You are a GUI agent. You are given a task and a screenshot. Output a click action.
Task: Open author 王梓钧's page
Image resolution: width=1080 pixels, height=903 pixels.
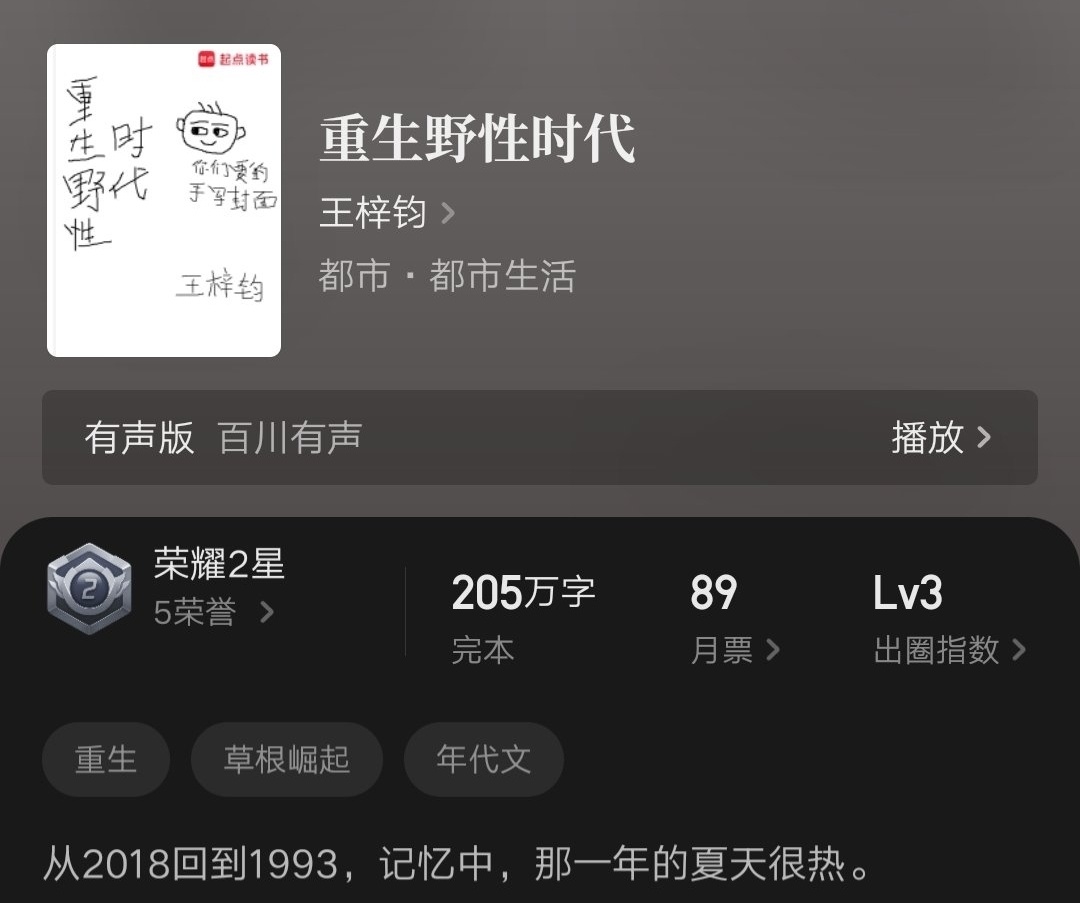[x=387, y=213]
